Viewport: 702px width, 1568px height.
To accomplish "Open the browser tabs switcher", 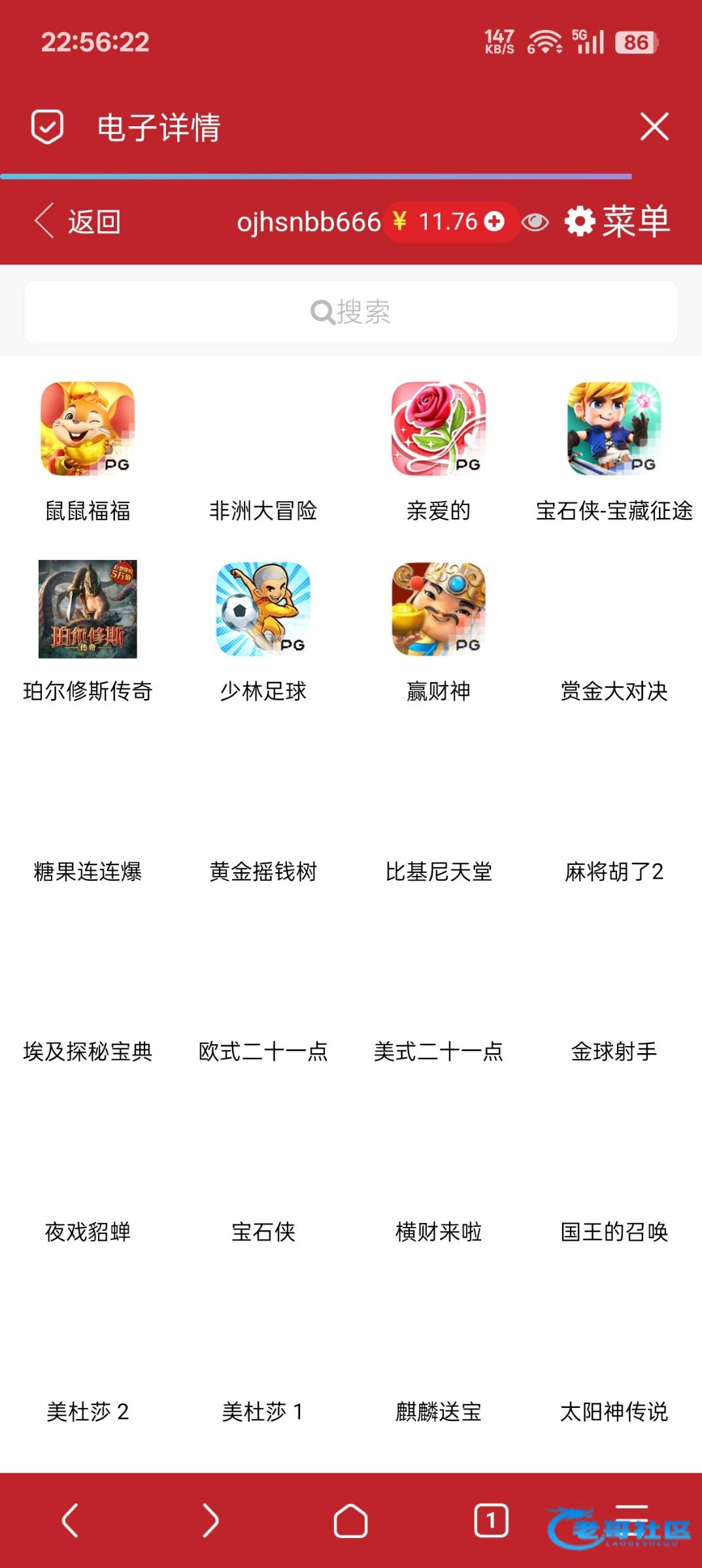I will pos(491,1521).
